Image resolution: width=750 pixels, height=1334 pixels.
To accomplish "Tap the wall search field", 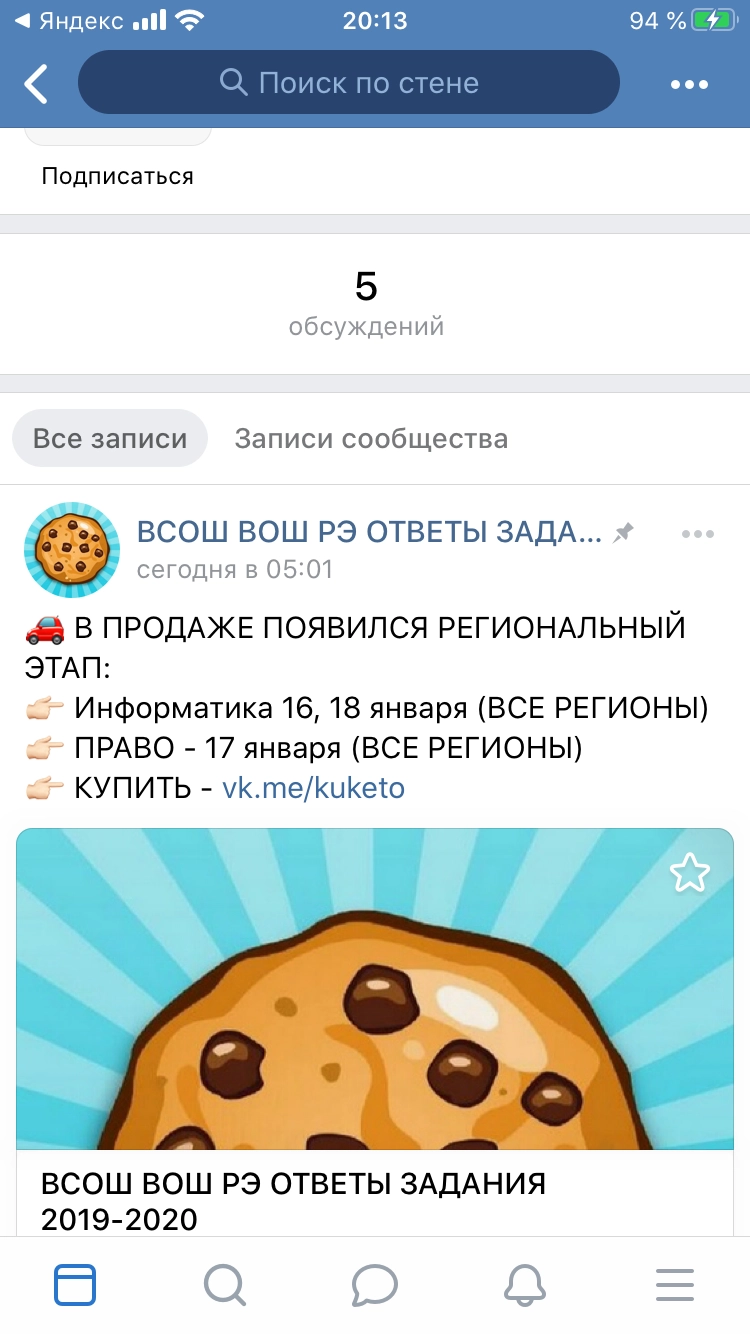I will point(349,82).
